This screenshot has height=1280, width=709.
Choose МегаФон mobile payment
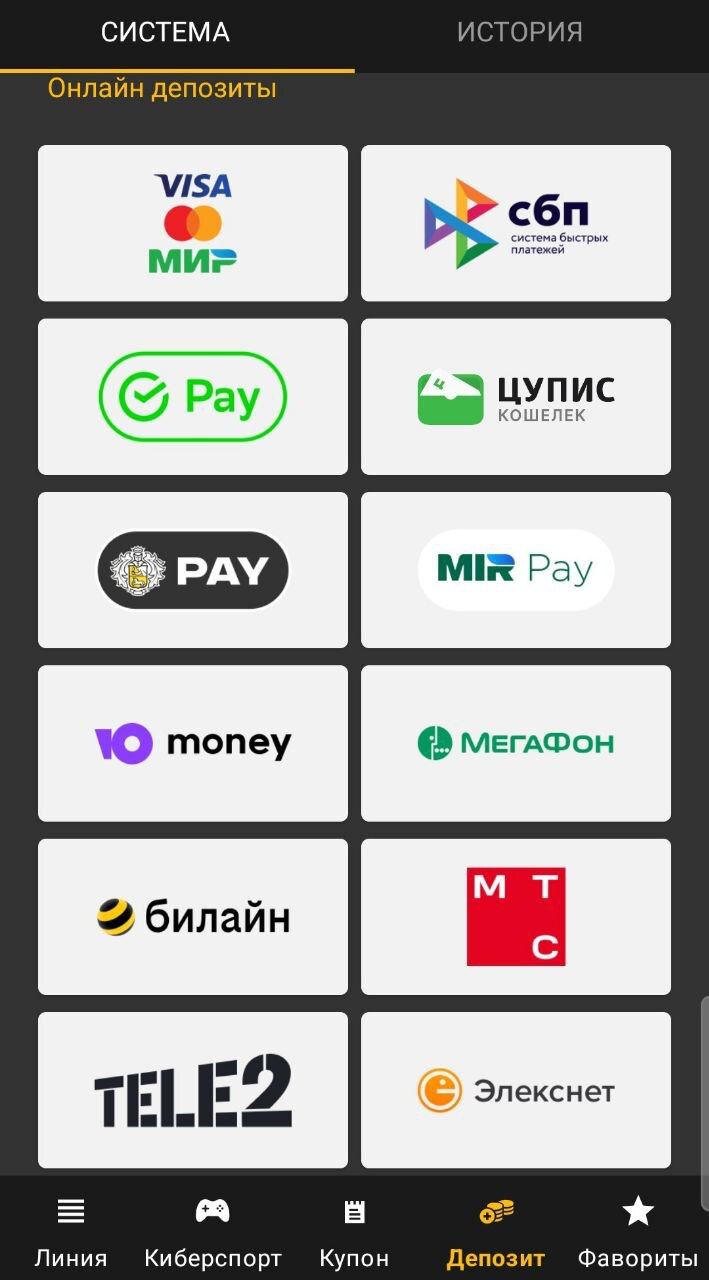point(516,743)
